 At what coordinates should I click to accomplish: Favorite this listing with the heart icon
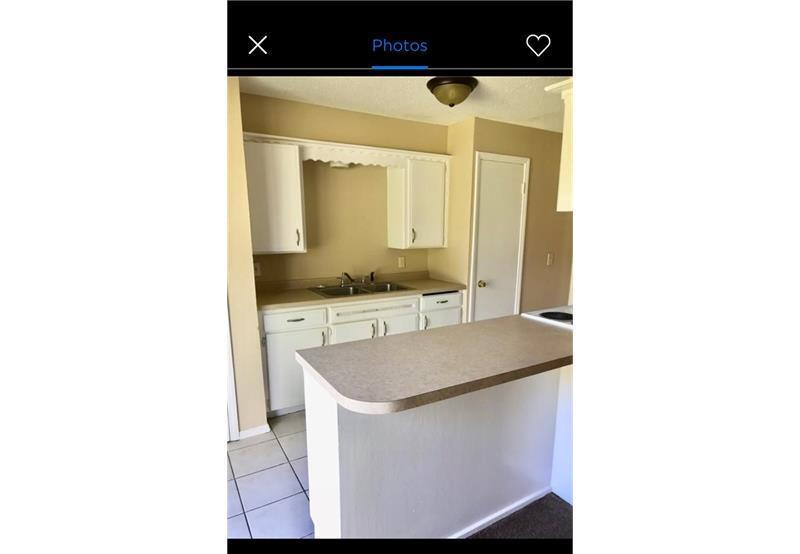(x=538, y=45)
